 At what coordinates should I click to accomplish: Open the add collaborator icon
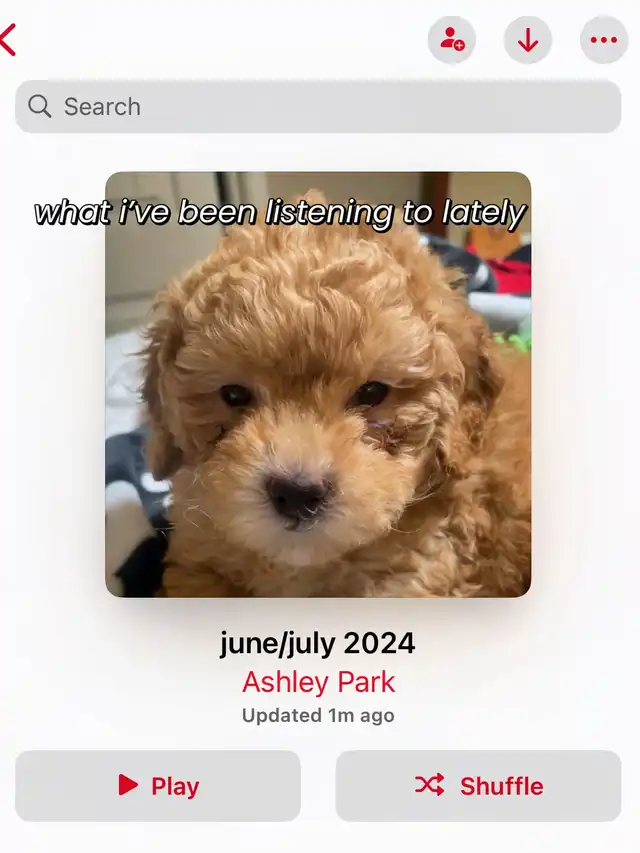pos(452,41)
